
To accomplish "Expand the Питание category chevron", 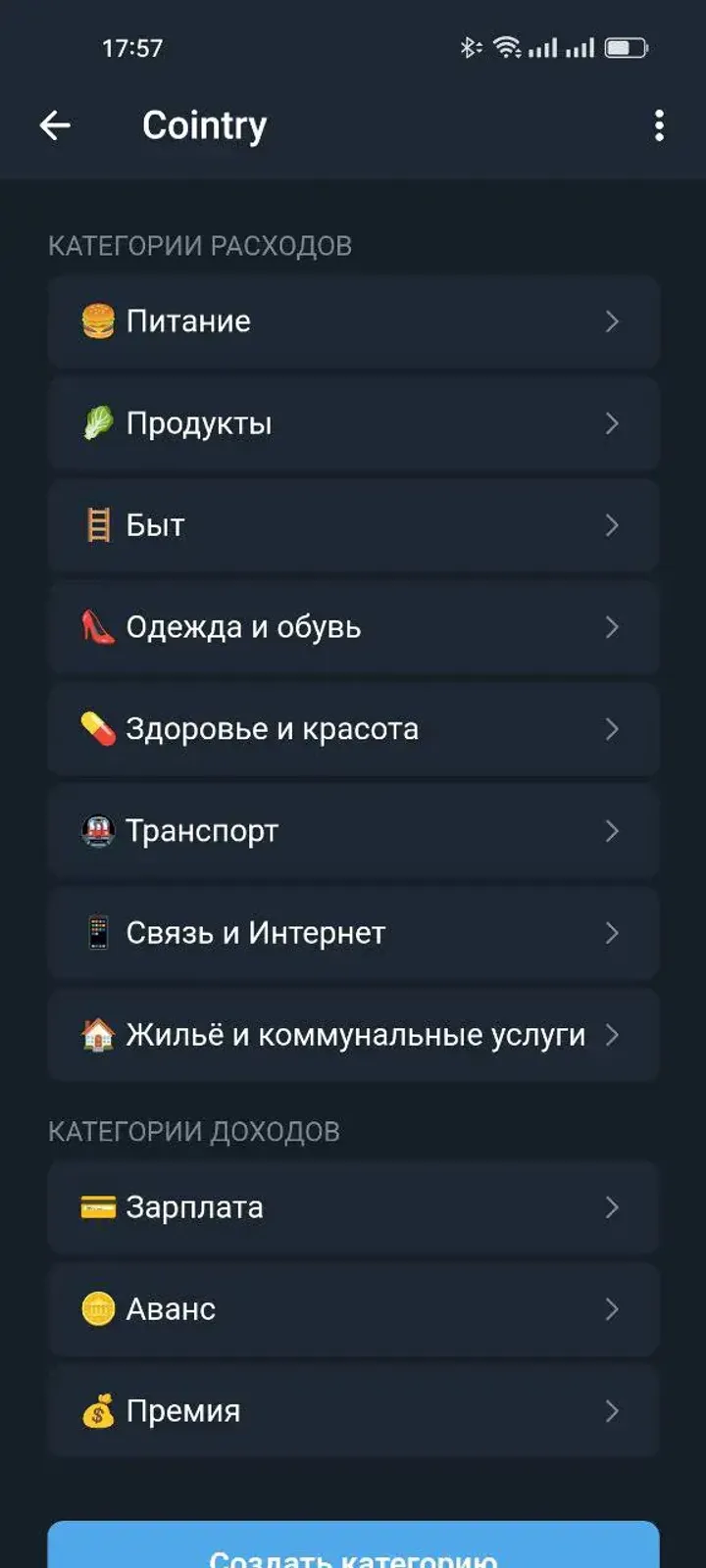I will coord(613,321).
